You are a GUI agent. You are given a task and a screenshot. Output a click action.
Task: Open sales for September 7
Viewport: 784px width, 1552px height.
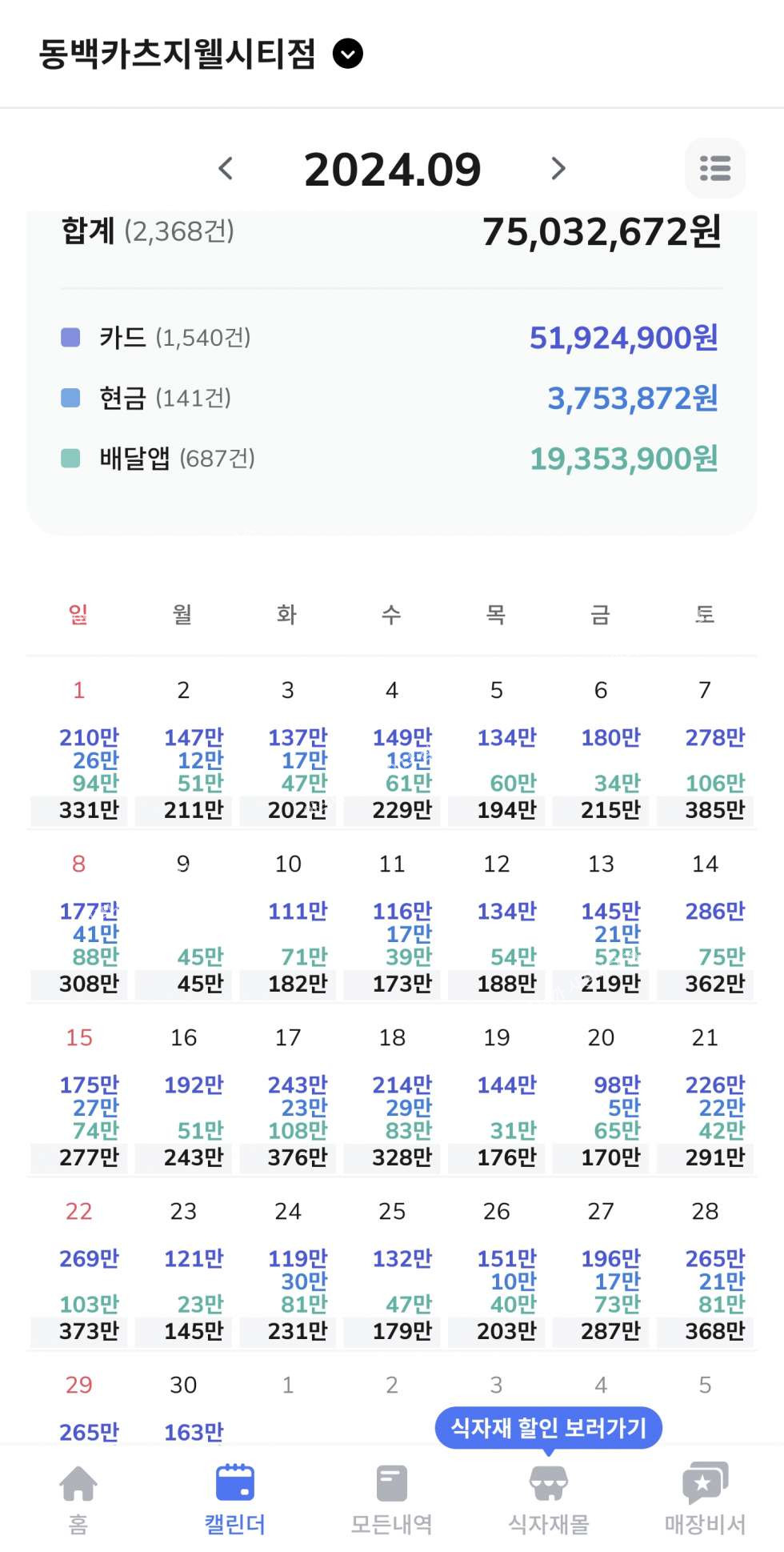pos(705,752)
